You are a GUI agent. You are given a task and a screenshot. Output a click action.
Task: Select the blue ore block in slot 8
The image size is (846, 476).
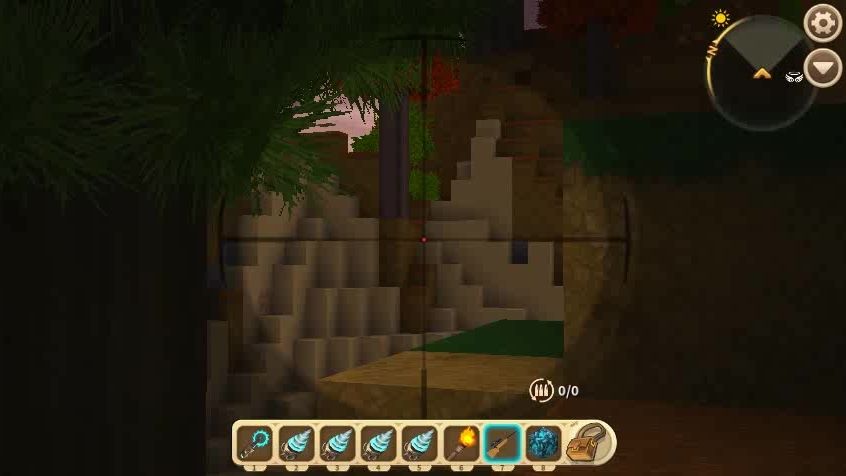(x=543, y=442)
